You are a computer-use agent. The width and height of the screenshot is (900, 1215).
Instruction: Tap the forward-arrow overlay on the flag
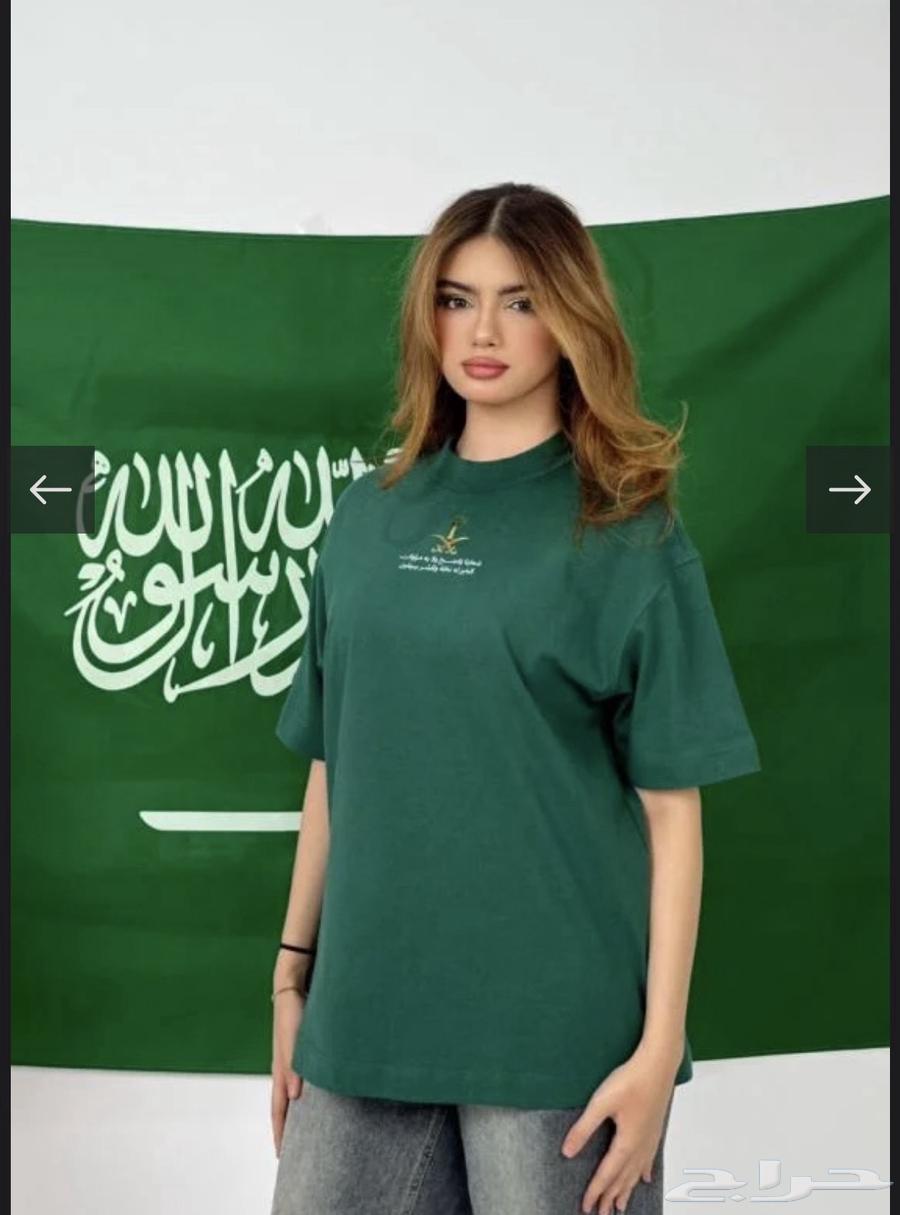851,489
